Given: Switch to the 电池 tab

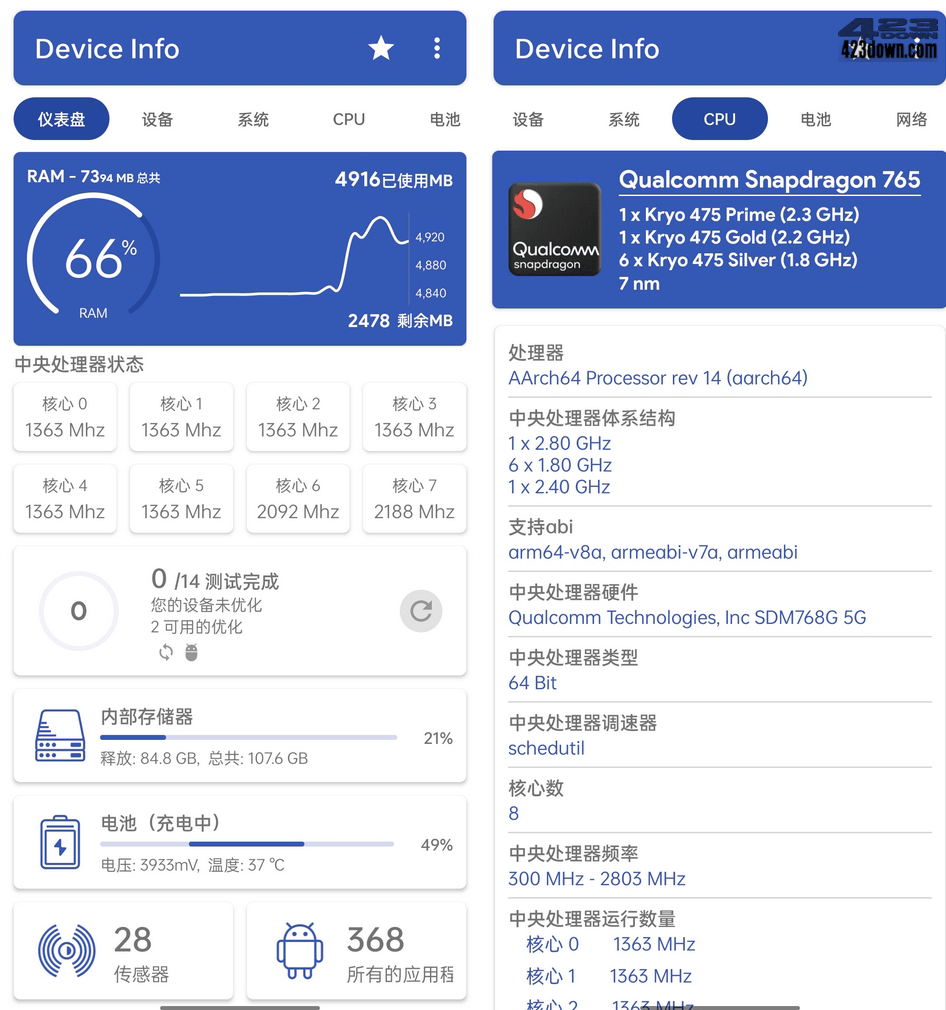Looking at the screenshot, I should [816, 119].
